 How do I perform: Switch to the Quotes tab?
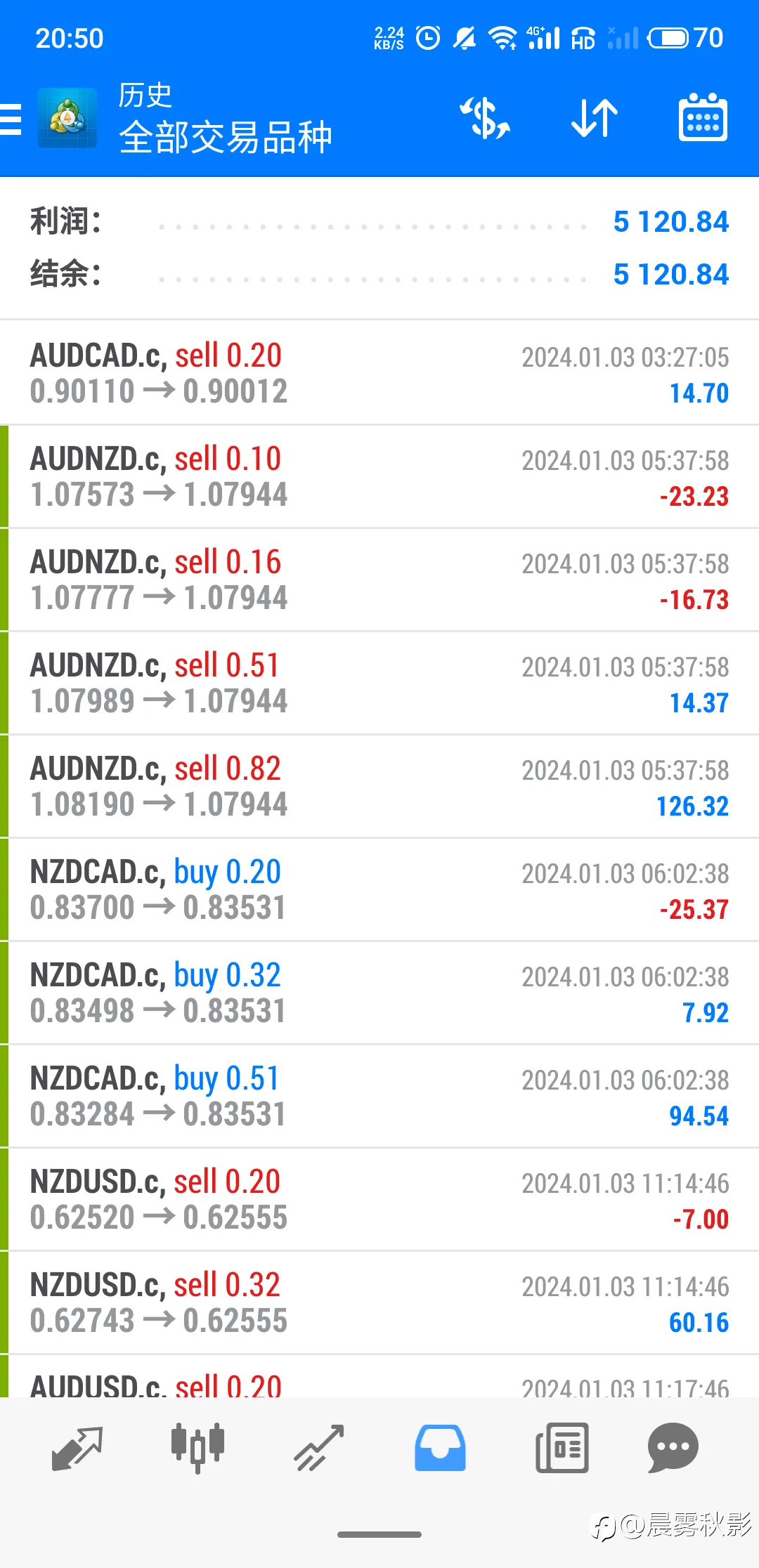tap(77, 1448)
